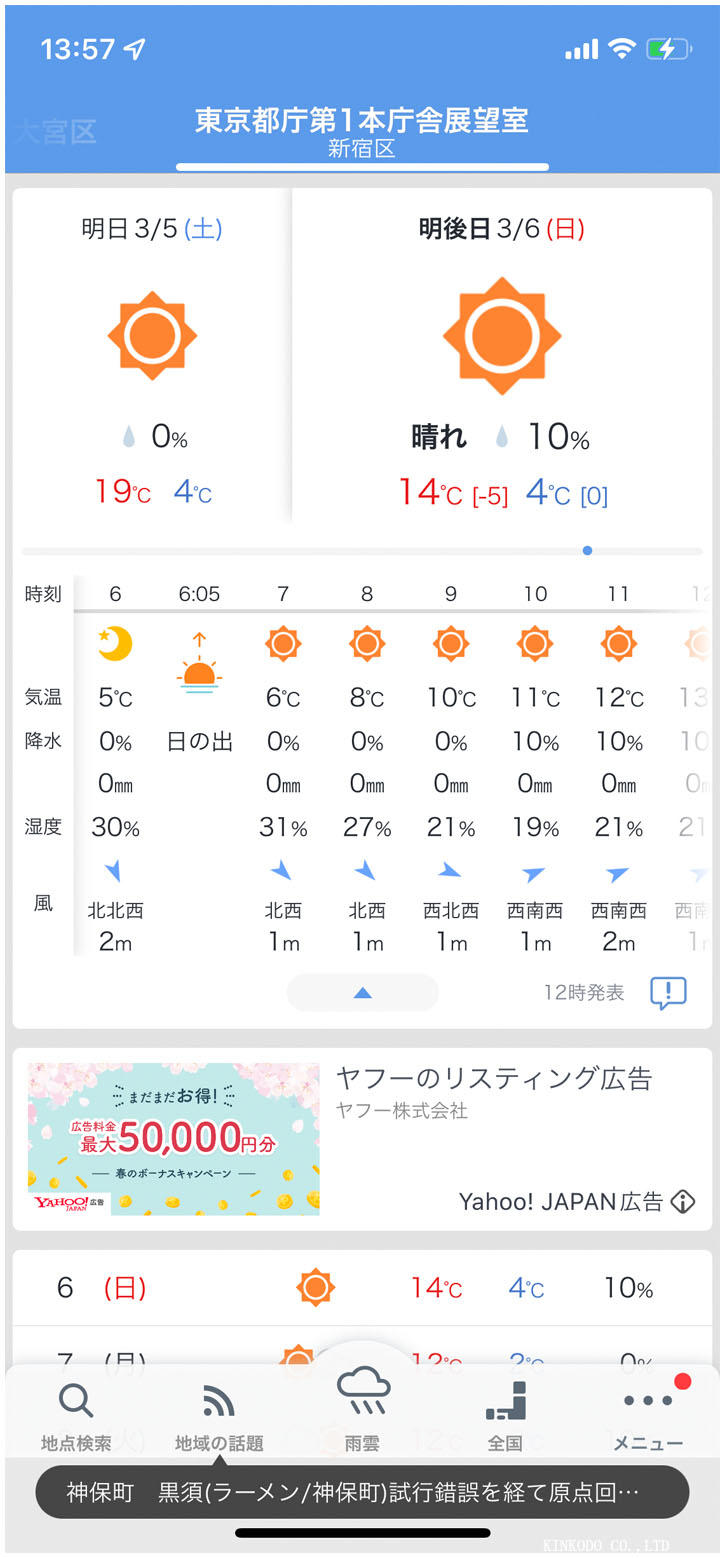
Task: View nationwide weather via 全国 icon
Action: pos(505,1402)
